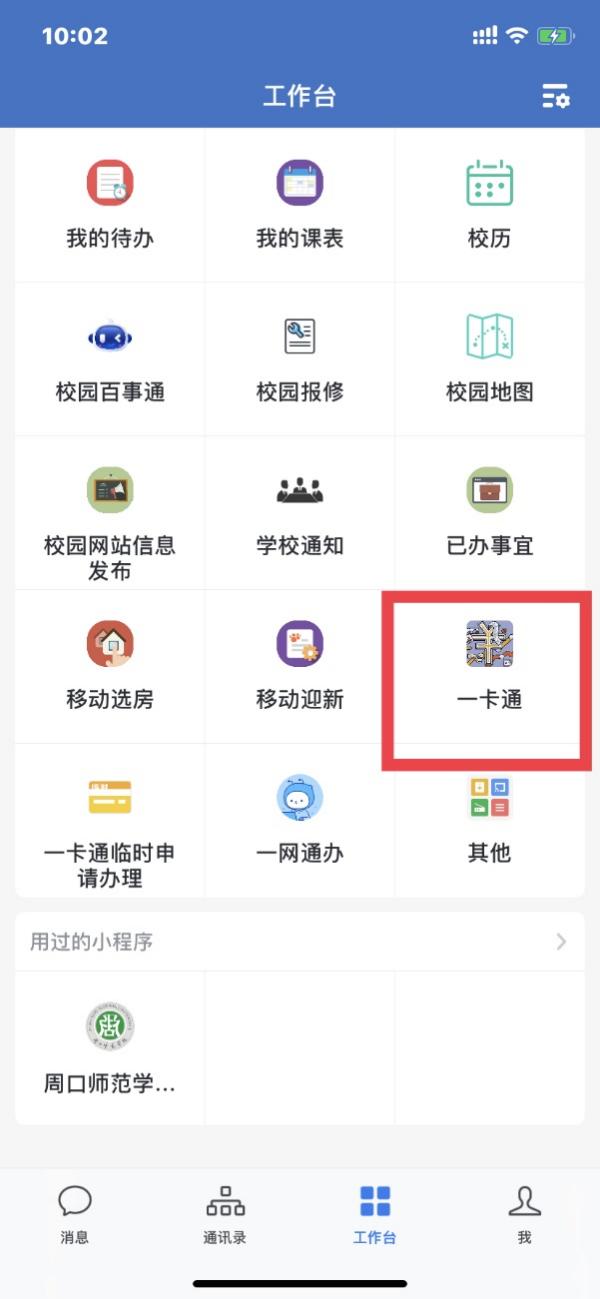Viewport: 600px width, 1299px height.
Task: Open 校园网站信息发布
Action: pyautogui.click(x=110, y=513)
